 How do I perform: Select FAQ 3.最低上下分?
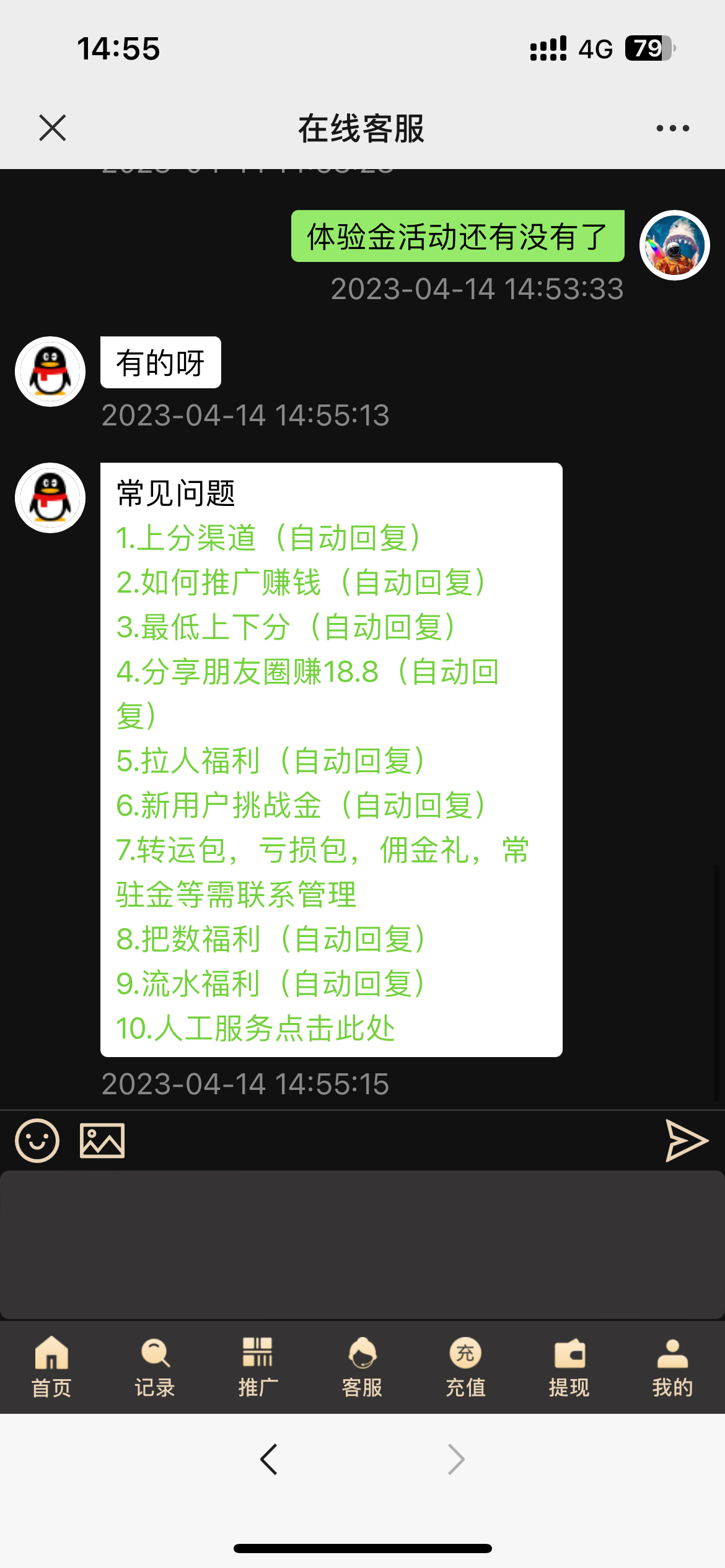click(287, 627)
